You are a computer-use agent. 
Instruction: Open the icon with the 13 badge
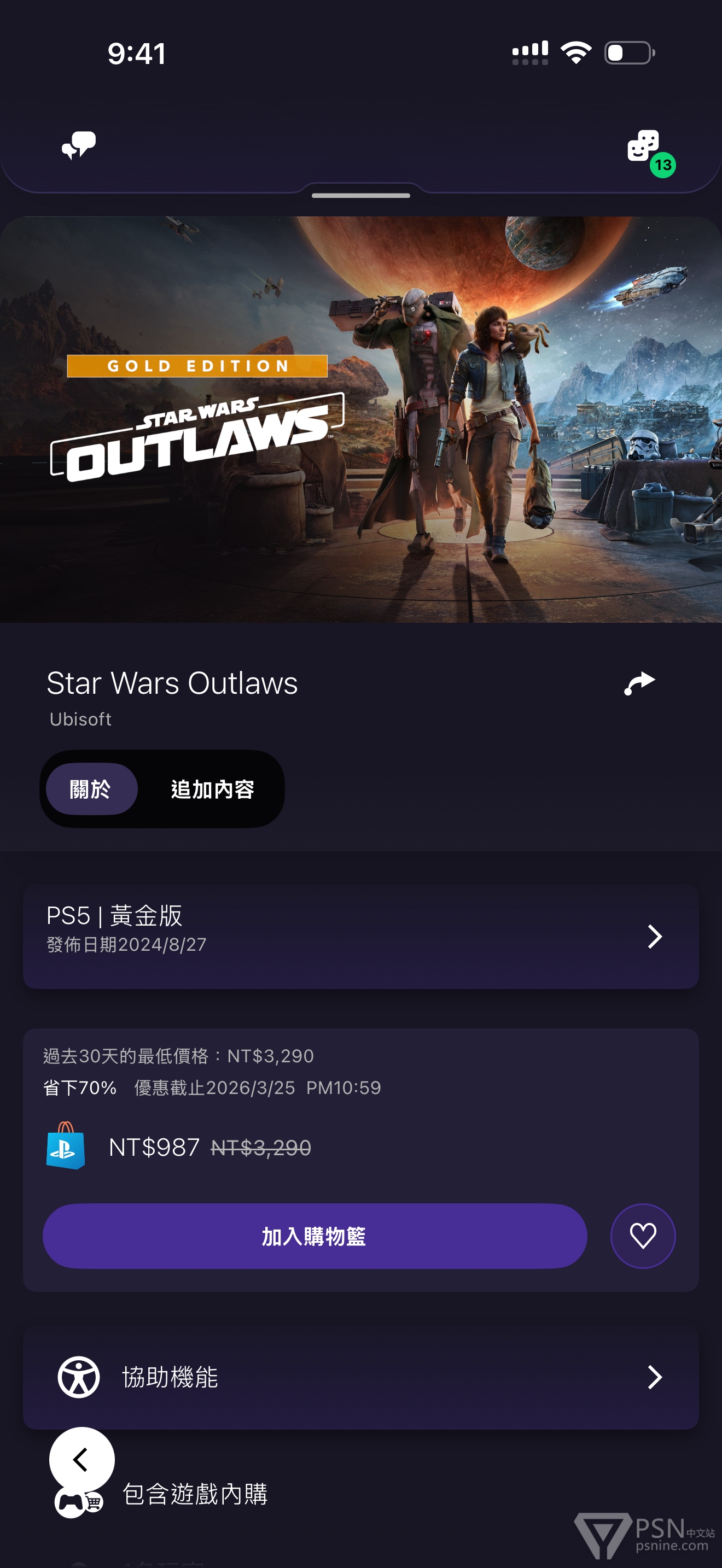point(644,146)
